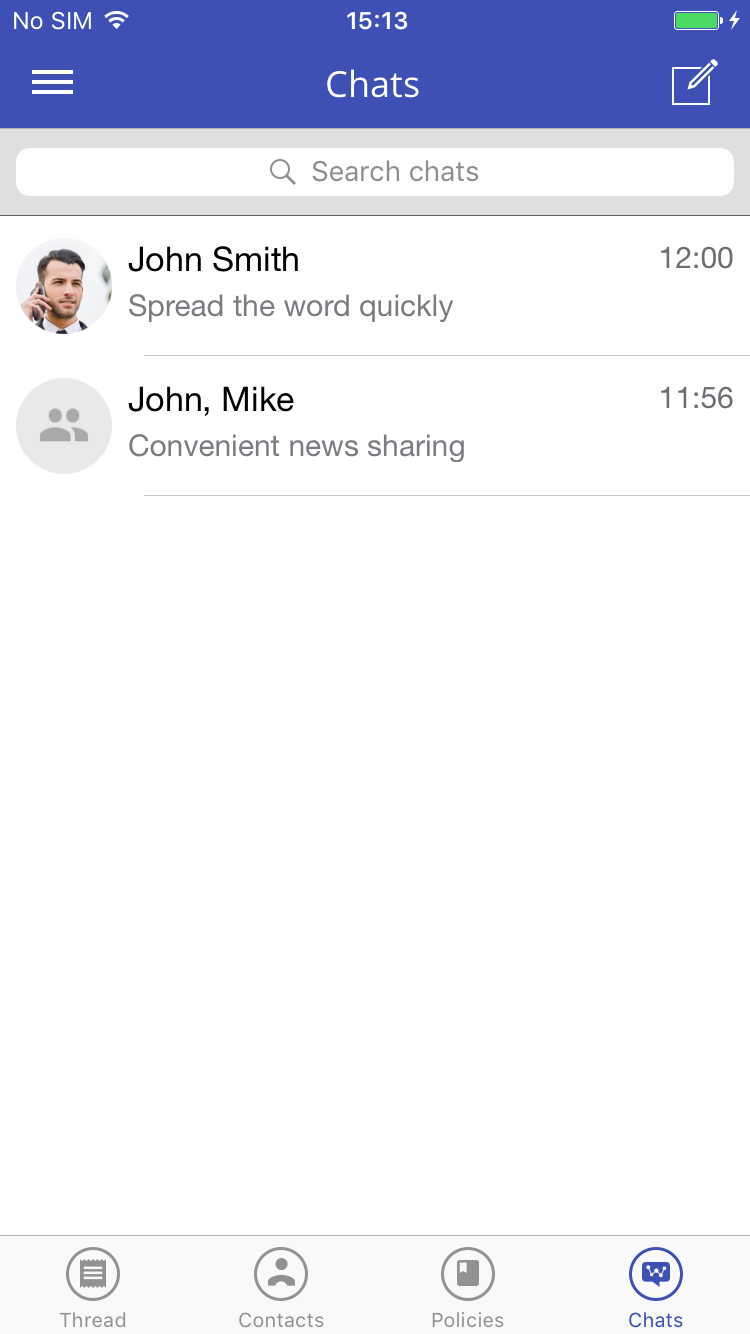Tap the Search chats field
750x1334 pixels.
click(x=375, y=172)
